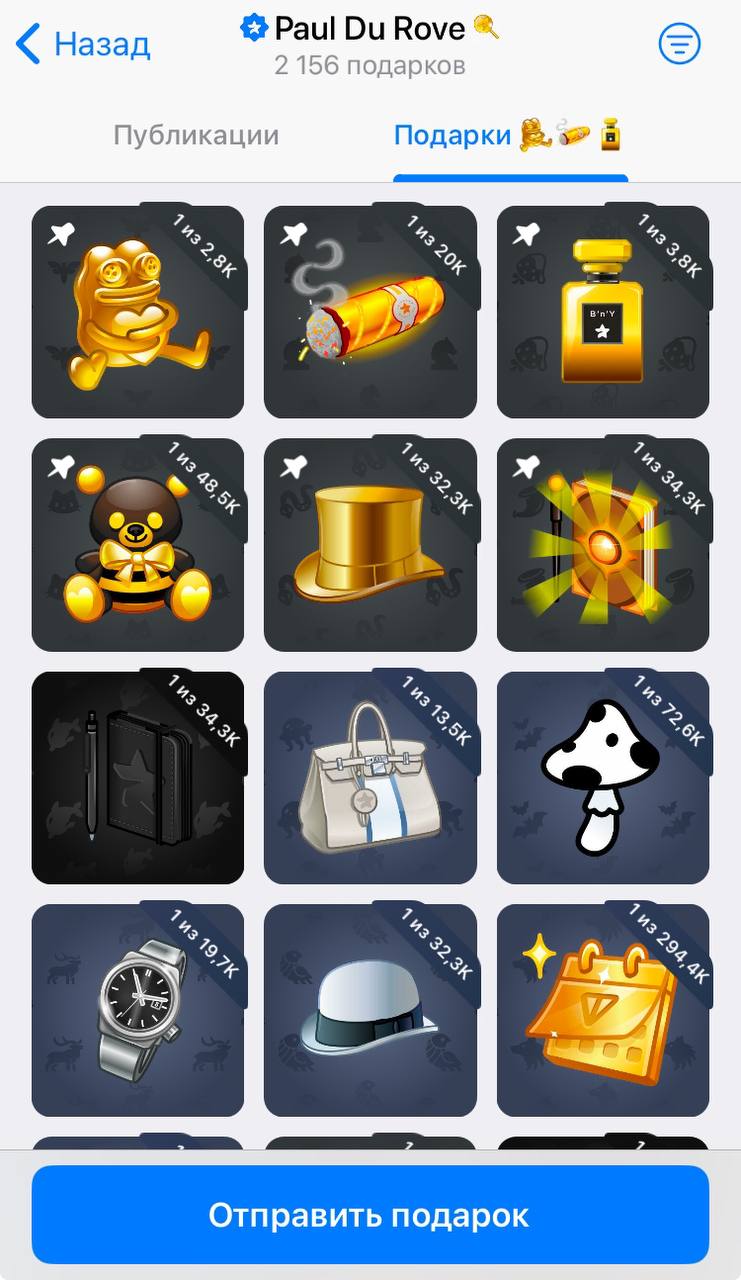Open the golden perfume bottle gift
741x1280 pixels.
tap(603, 312)
